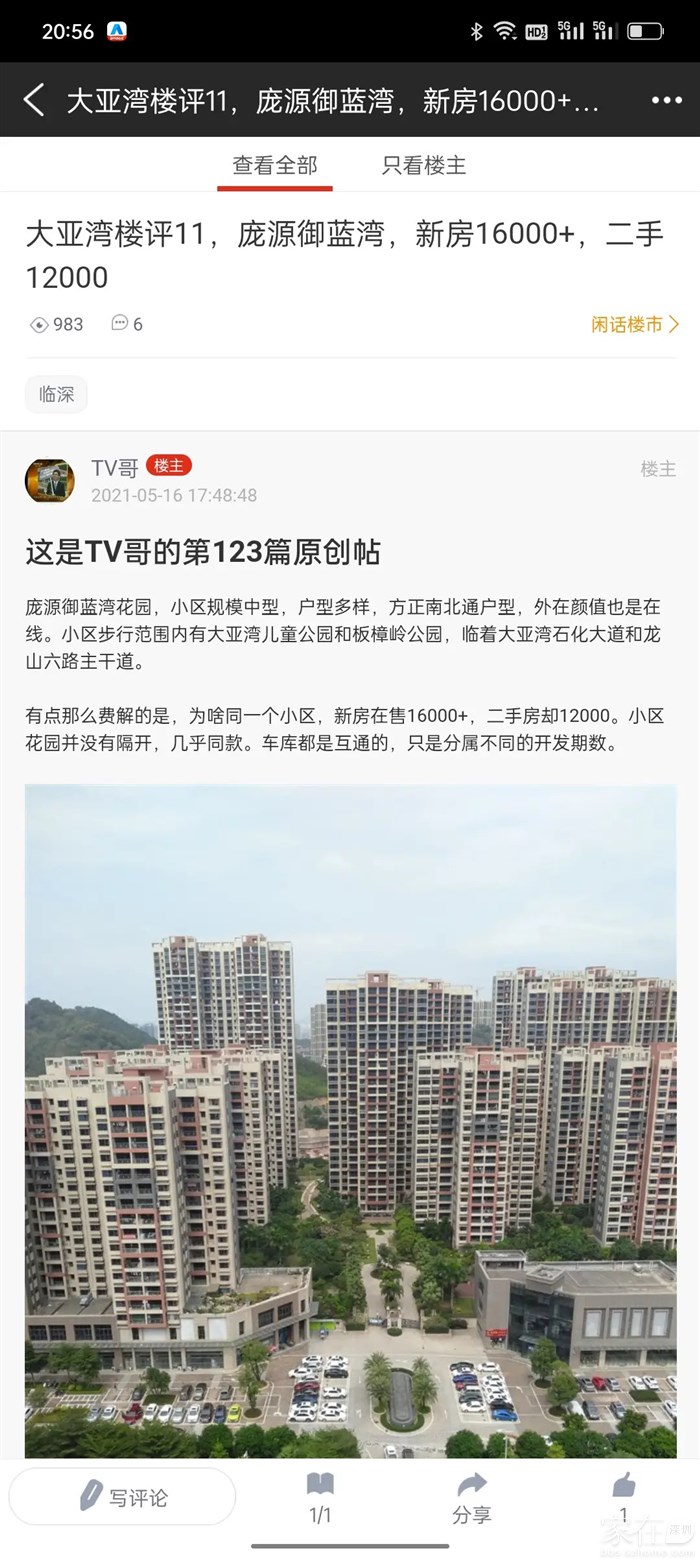Open the 1/1 page selector
Screen dimensions: 700x1560
[320, 1497]
